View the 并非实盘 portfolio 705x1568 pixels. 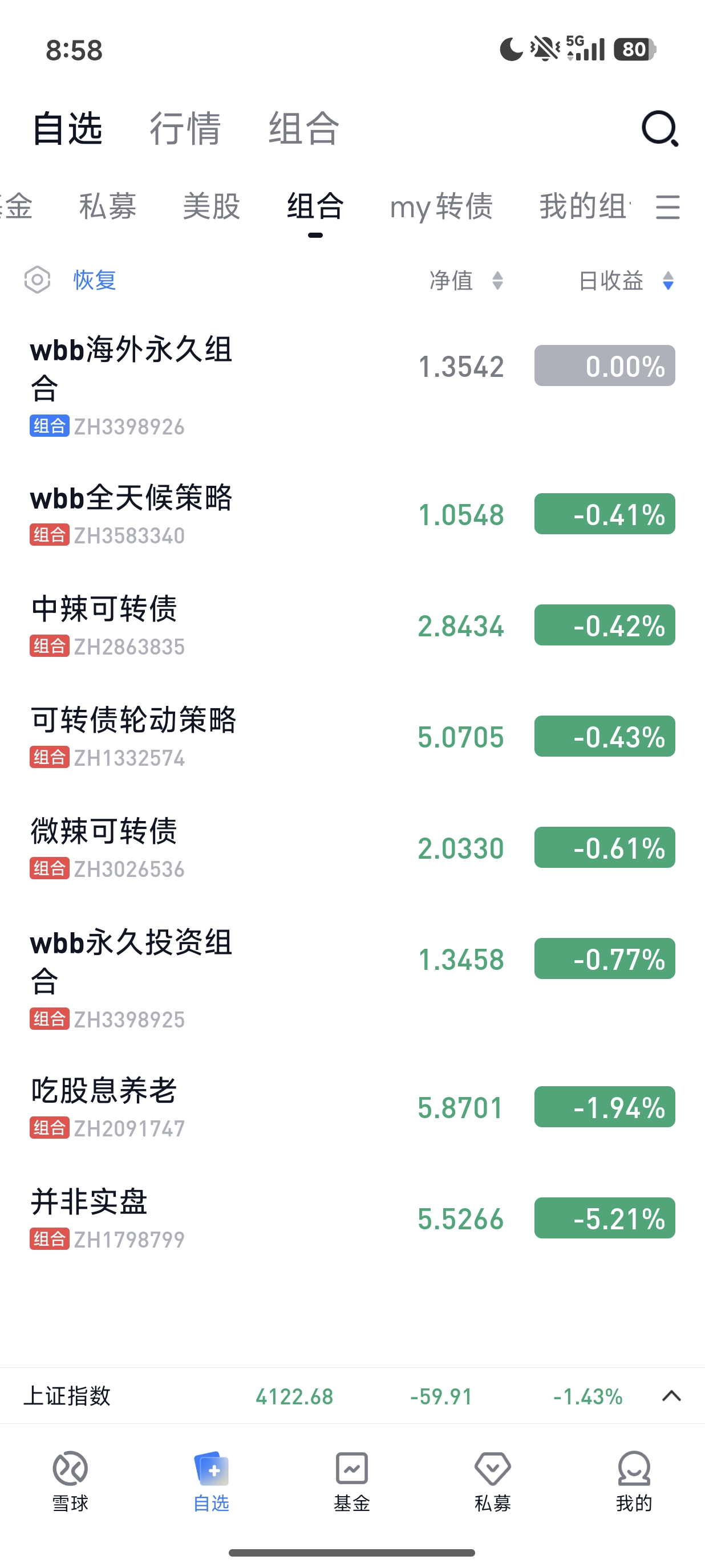90,1201
